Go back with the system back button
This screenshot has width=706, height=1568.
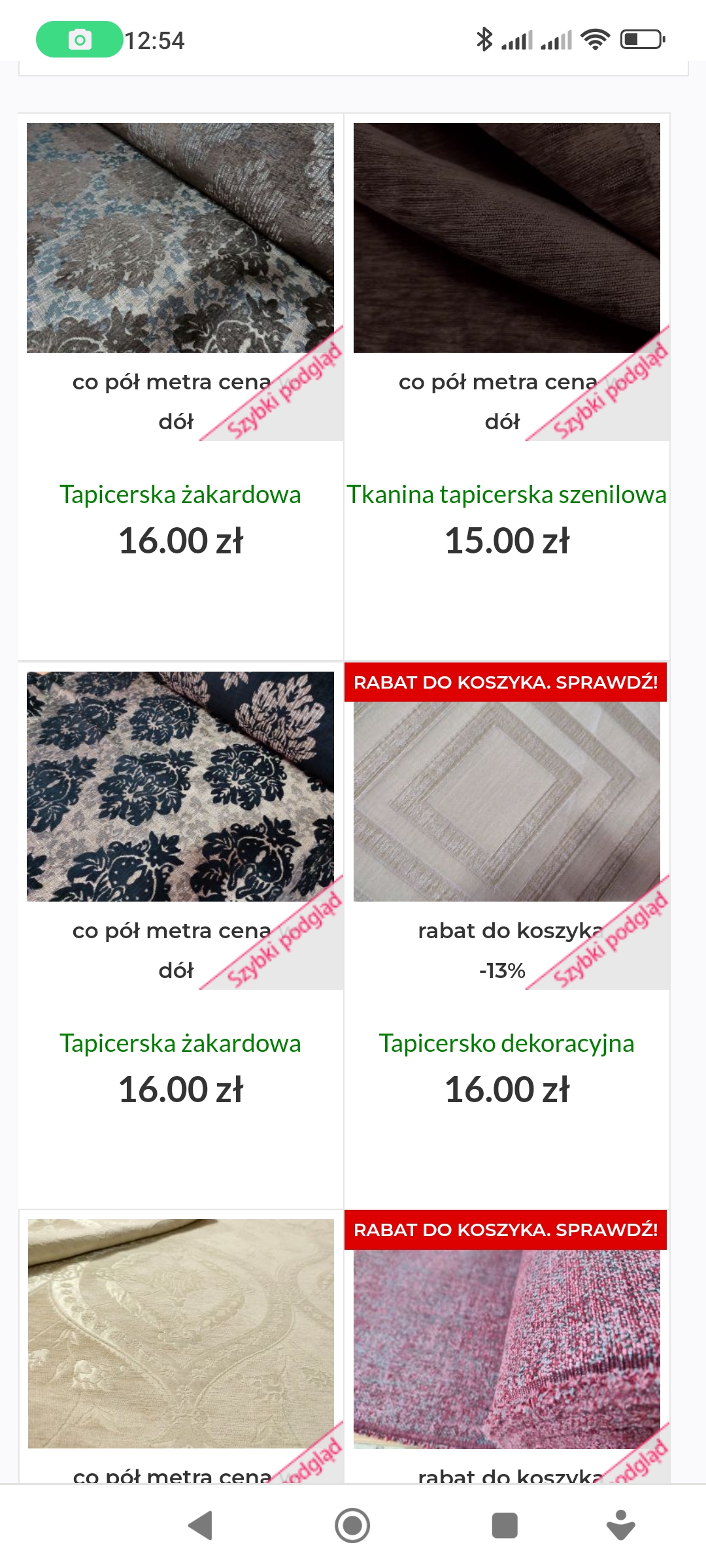point(200,1526)
